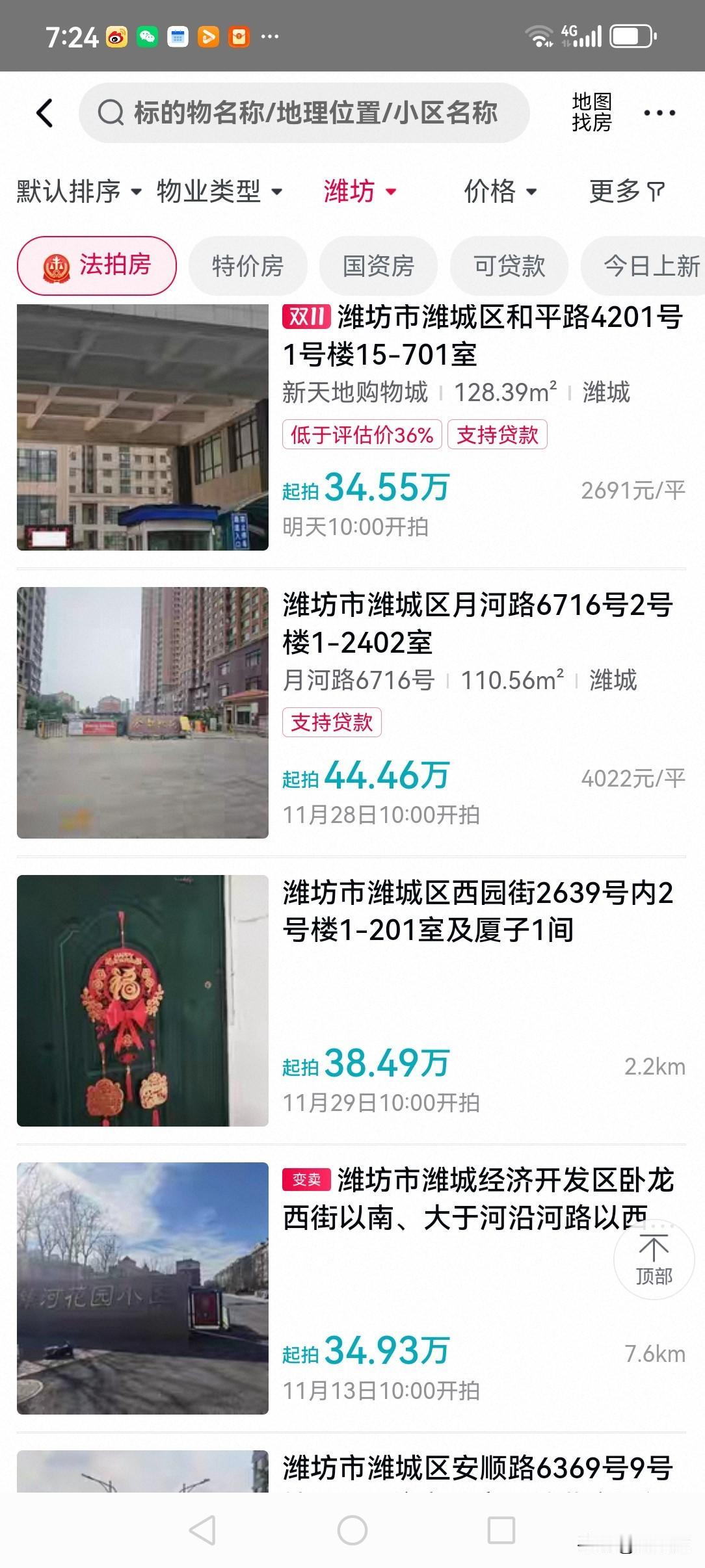
Task: Go back using the top-left arrow
Action: coord(44,113)
